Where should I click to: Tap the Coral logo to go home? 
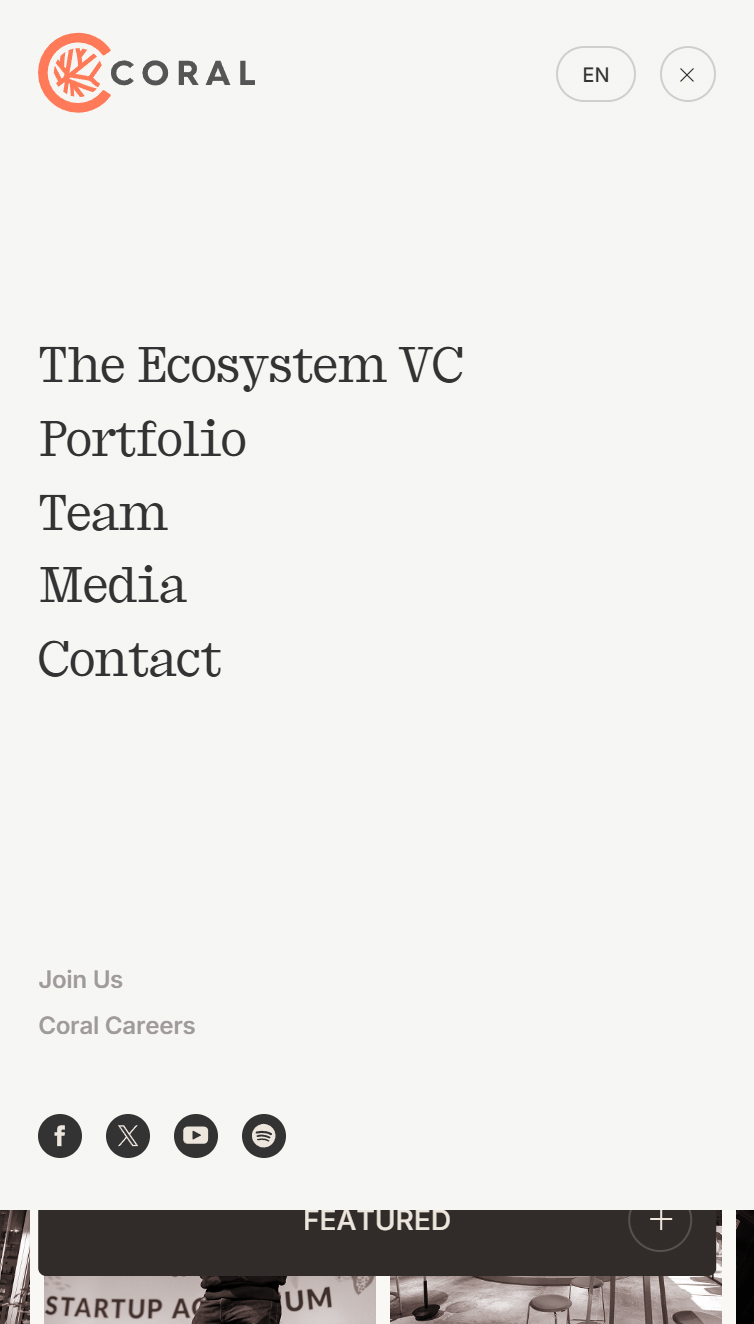146,73
